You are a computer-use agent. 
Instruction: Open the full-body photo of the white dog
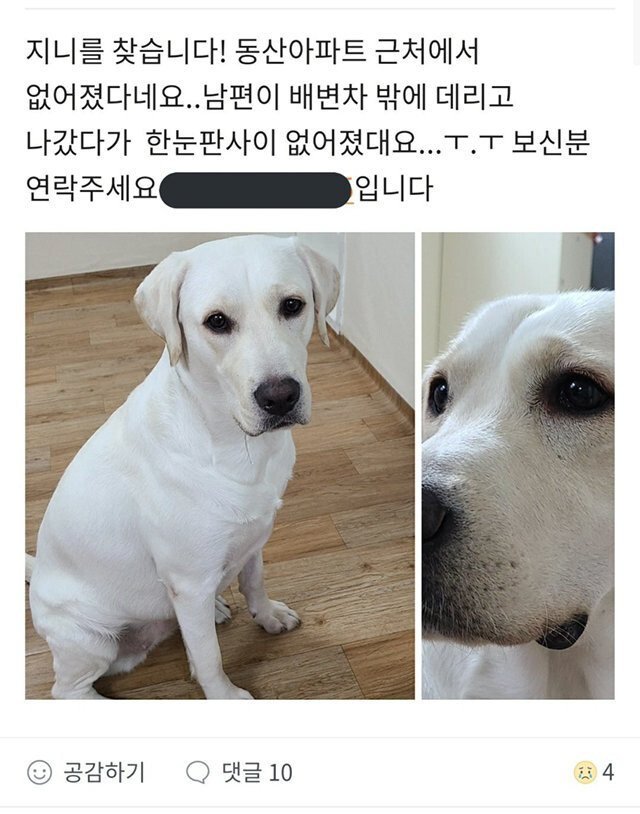point(219,465)
